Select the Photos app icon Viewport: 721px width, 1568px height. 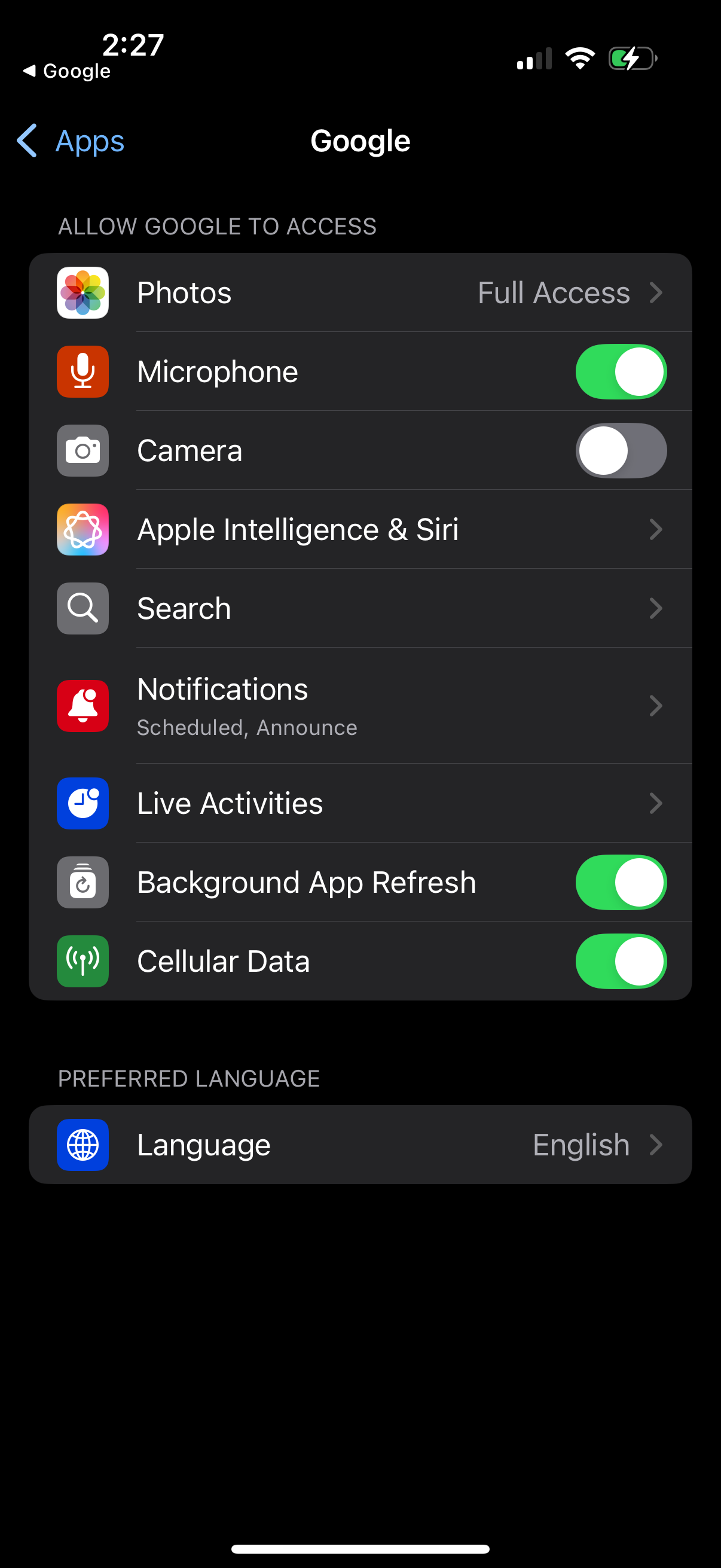[82, 292]
